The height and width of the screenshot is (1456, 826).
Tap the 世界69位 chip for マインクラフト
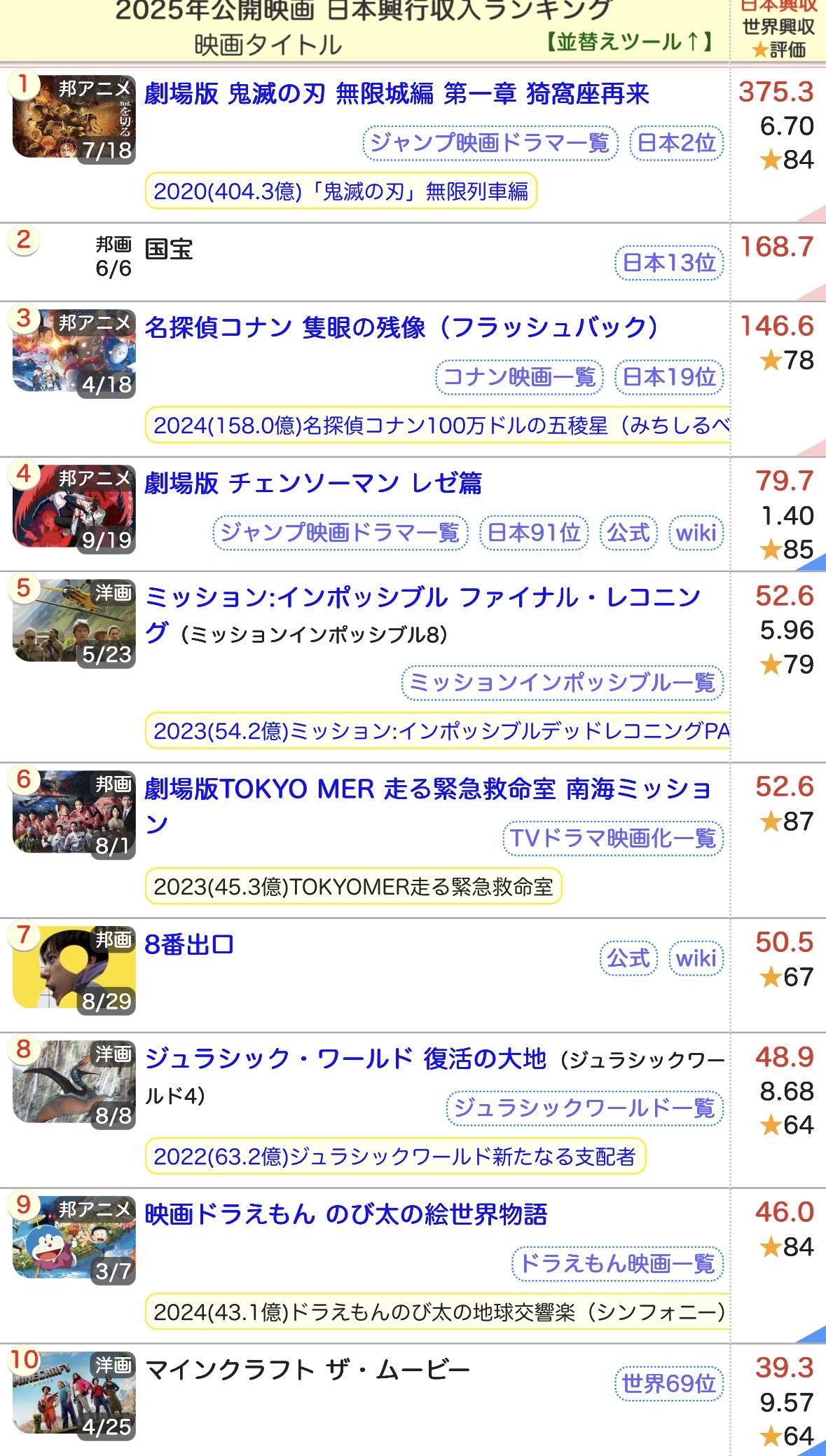(668, 1384)
